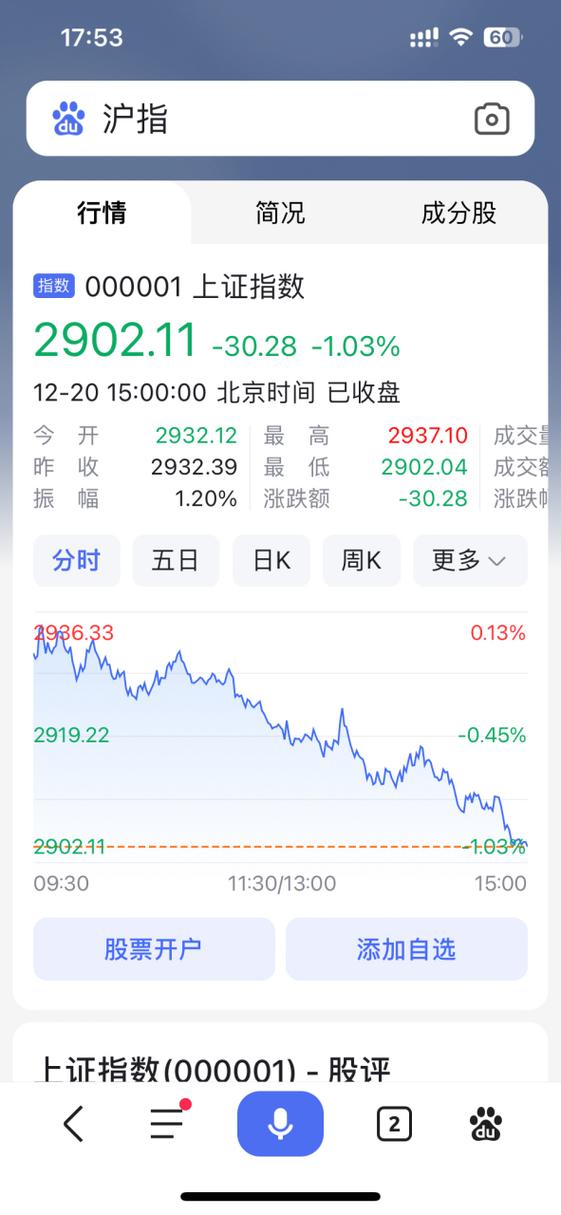The image size is (561, 1215).
Task: Switch to the 简况 tab
Action: click(x=280, y=213)
